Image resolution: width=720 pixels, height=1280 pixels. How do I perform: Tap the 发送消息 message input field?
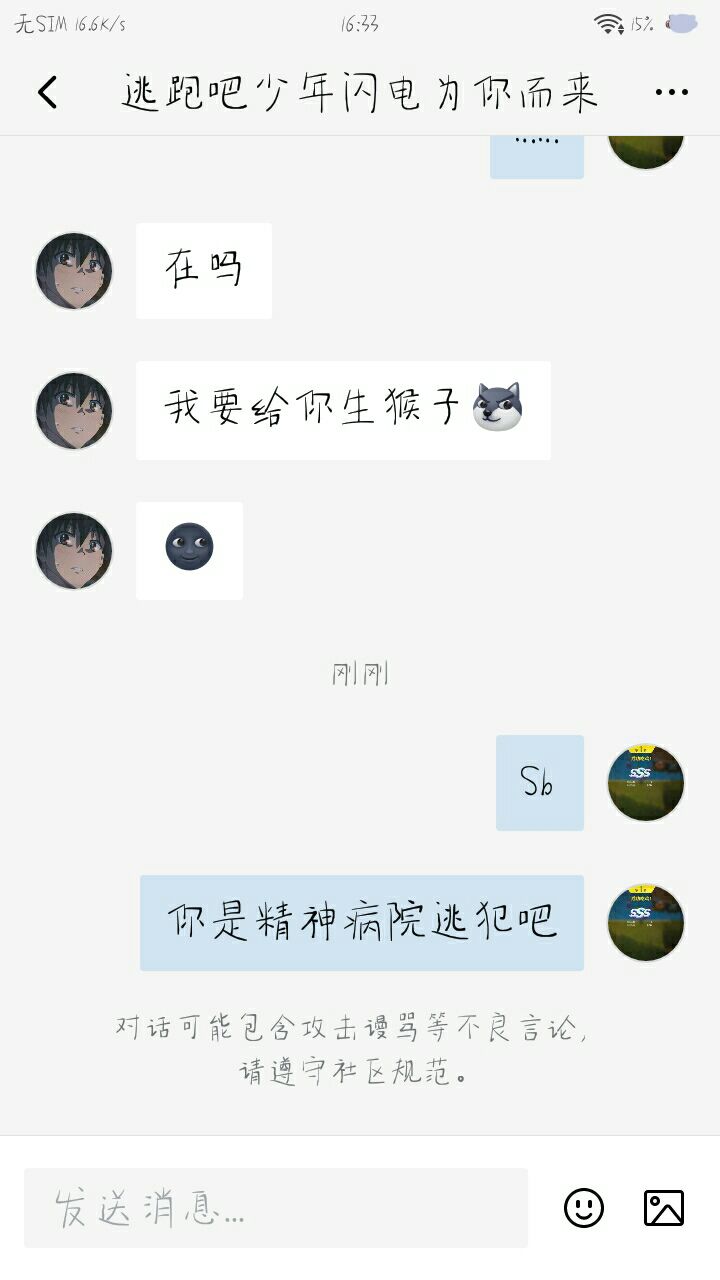coord(276,1208)
